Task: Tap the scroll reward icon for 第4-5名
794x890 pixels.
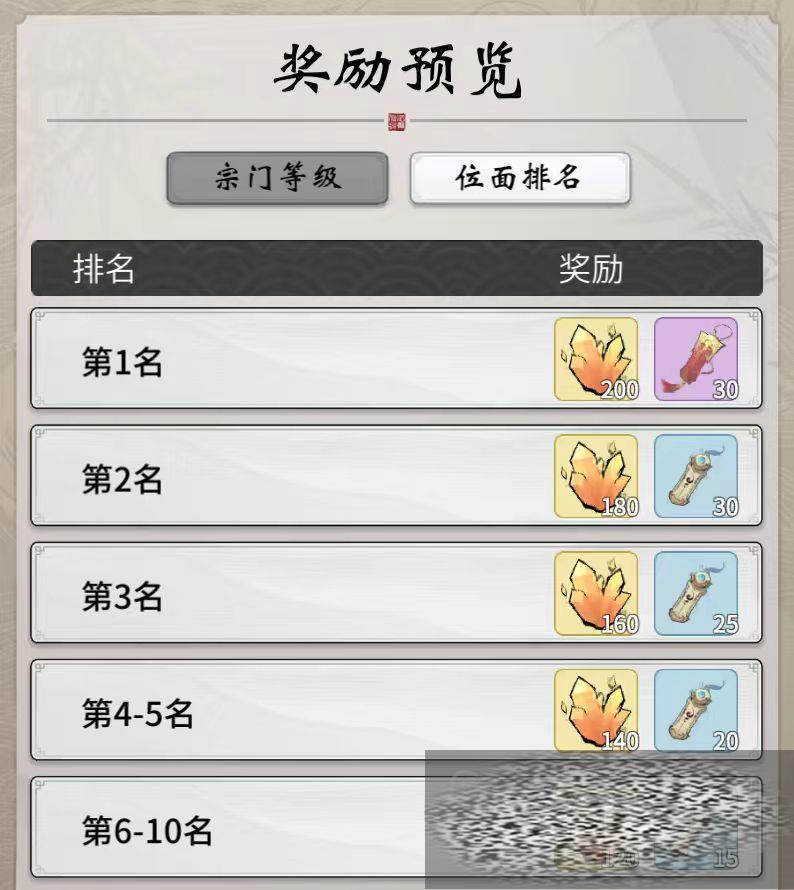Action: (696, 710)
